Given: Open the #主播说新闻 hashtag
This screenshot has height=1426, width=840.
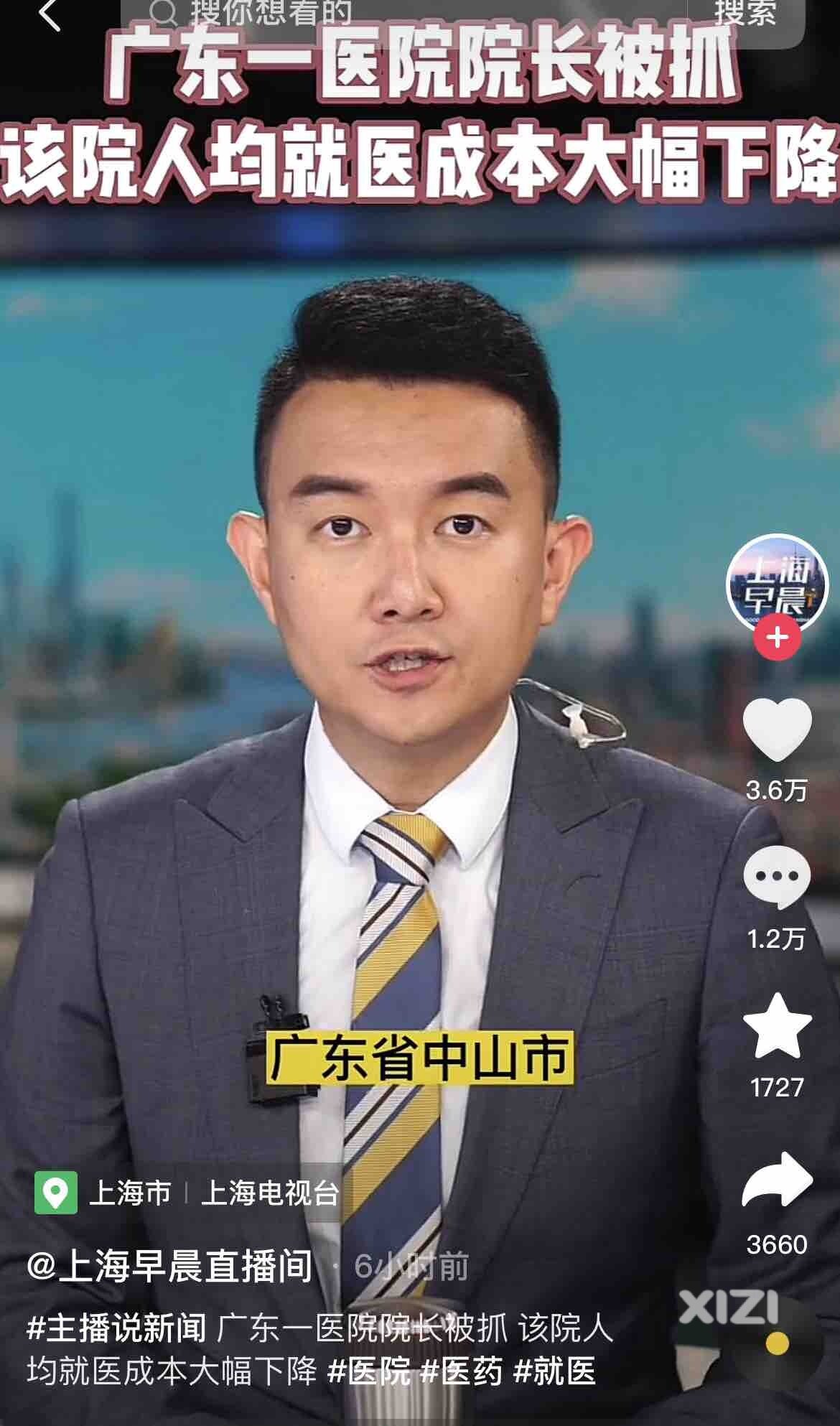Looking at the screenshot, I should pos(116,1329).
